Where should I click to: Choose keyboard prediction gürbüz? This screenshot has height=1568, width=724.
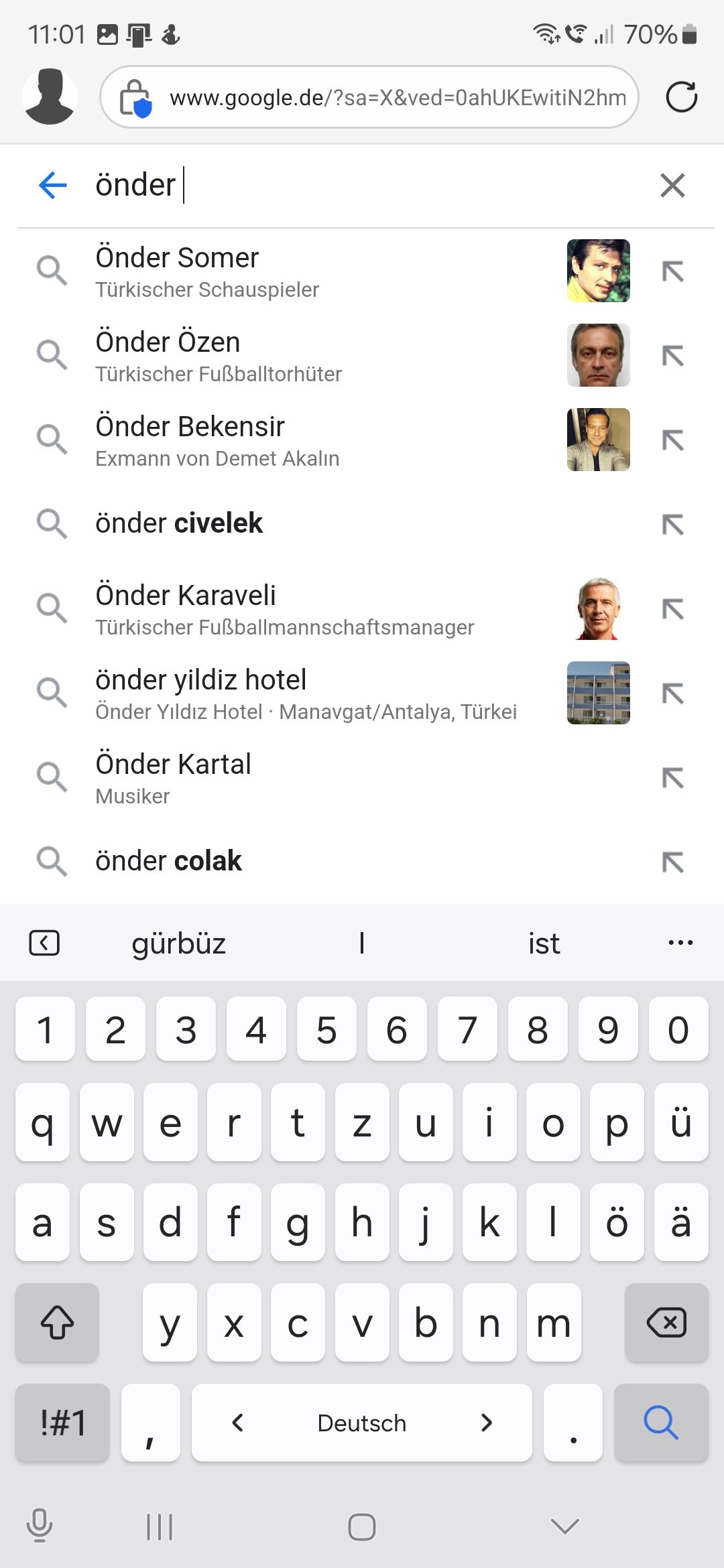pyautogui.click(x=179, y=943)
